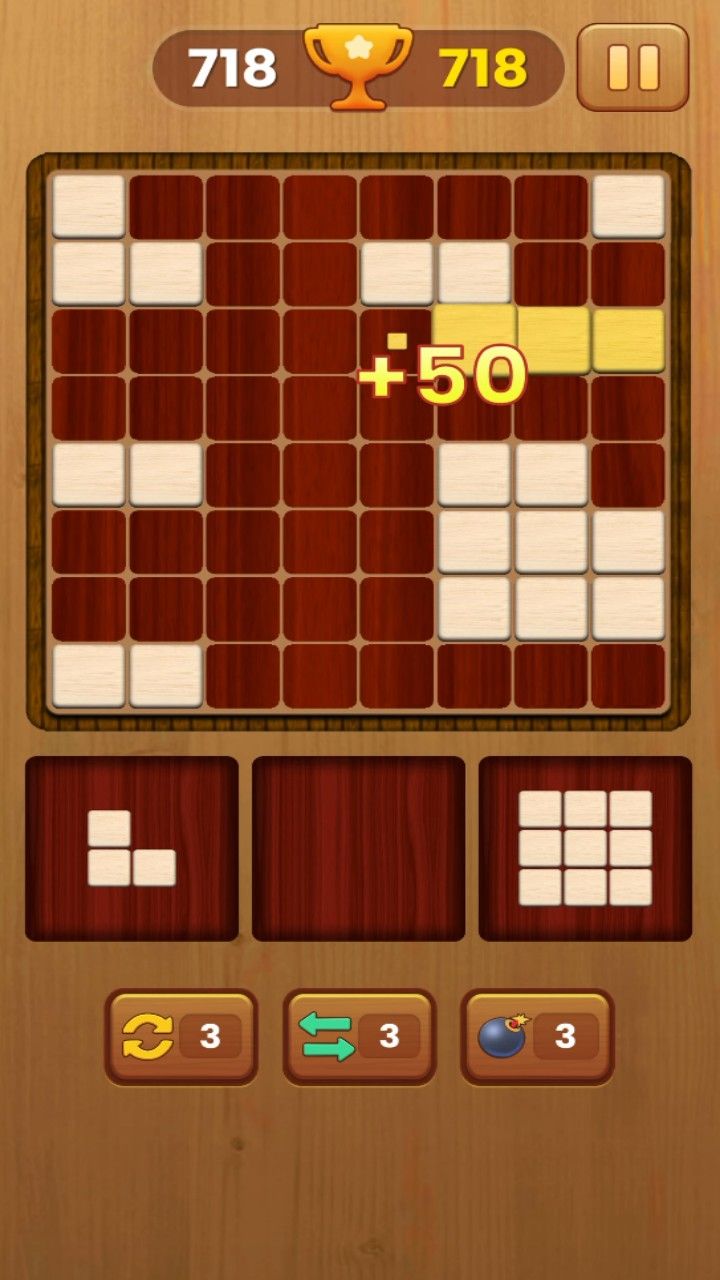The height and width of the screenshot is (1280, 720).
Task: Activate the bomb power-up
Action: (537, 1037)
